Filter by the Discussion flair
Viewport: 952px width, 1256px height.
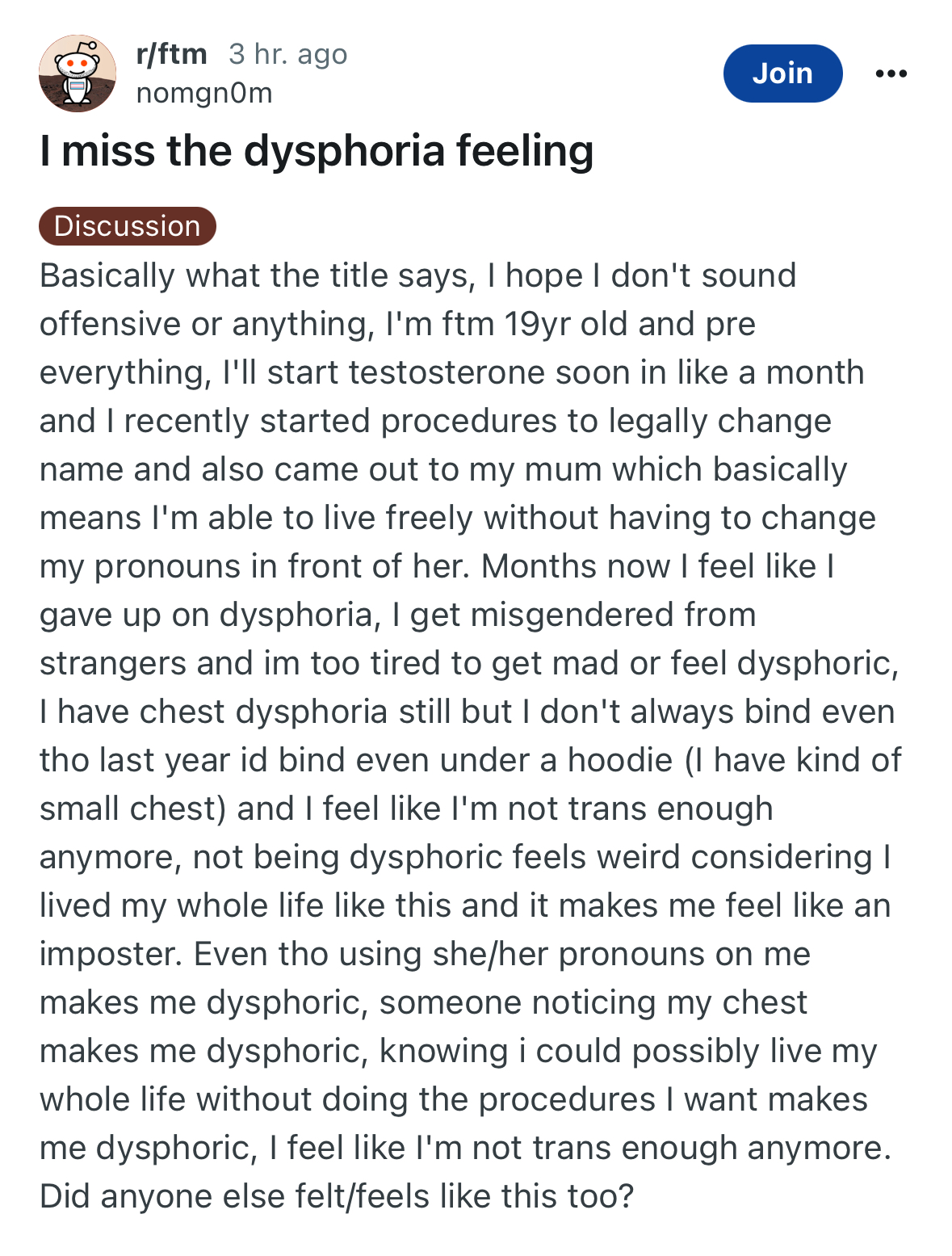[x=128, y=226]
